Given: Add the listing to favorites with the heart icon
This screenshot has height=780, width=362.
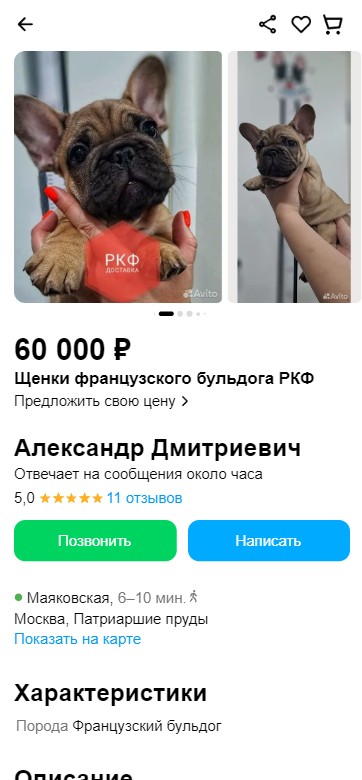Looking at the screenshot, I should pyautogui.click(x=301, y=24).
